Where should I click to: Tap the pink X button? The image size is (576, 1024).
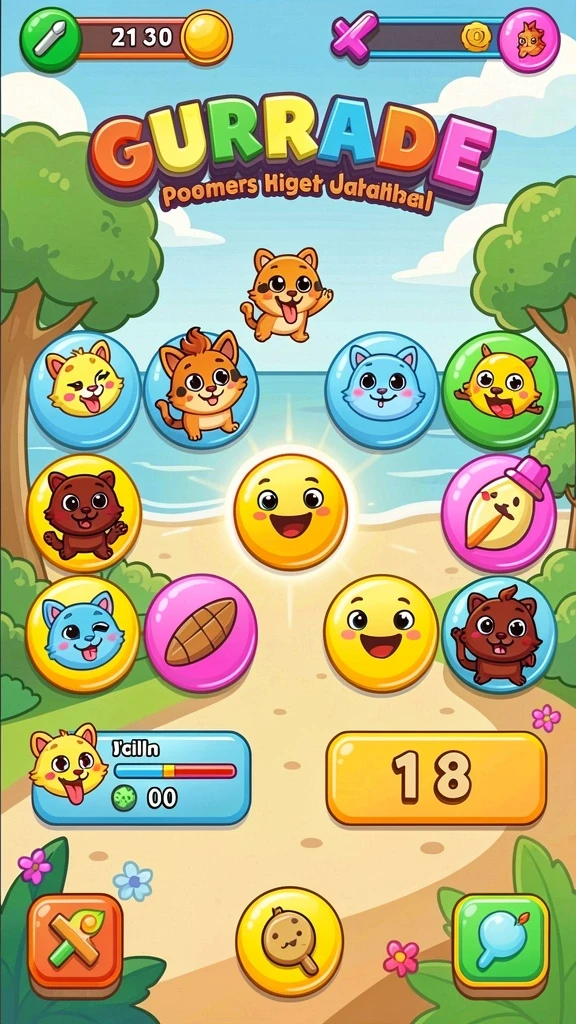click(x=355, y=38)
